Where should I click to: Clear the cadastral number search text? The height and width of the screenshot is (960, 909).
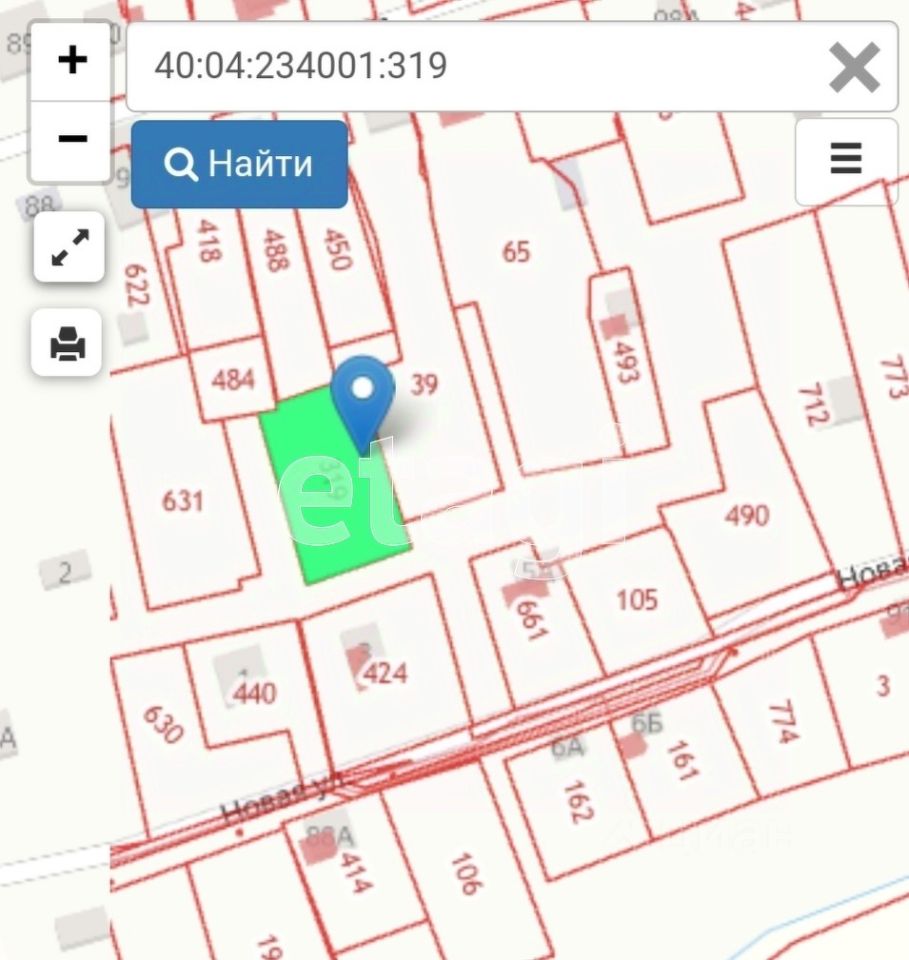[x=854, y=68]
